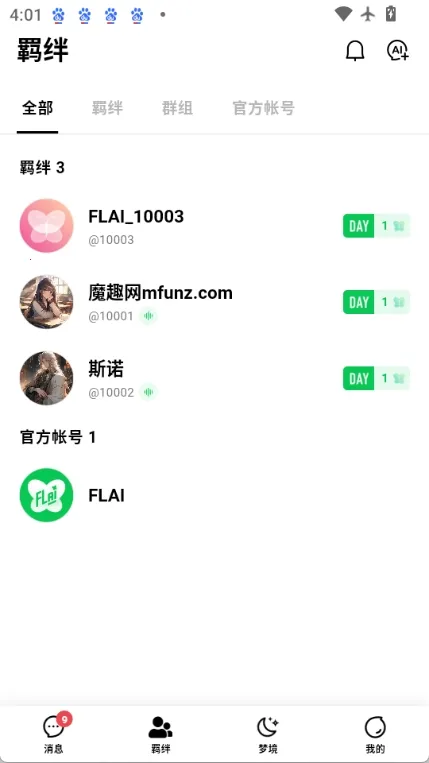Open the FLAI official account
429x763 pixels.
tap(214, 495)
